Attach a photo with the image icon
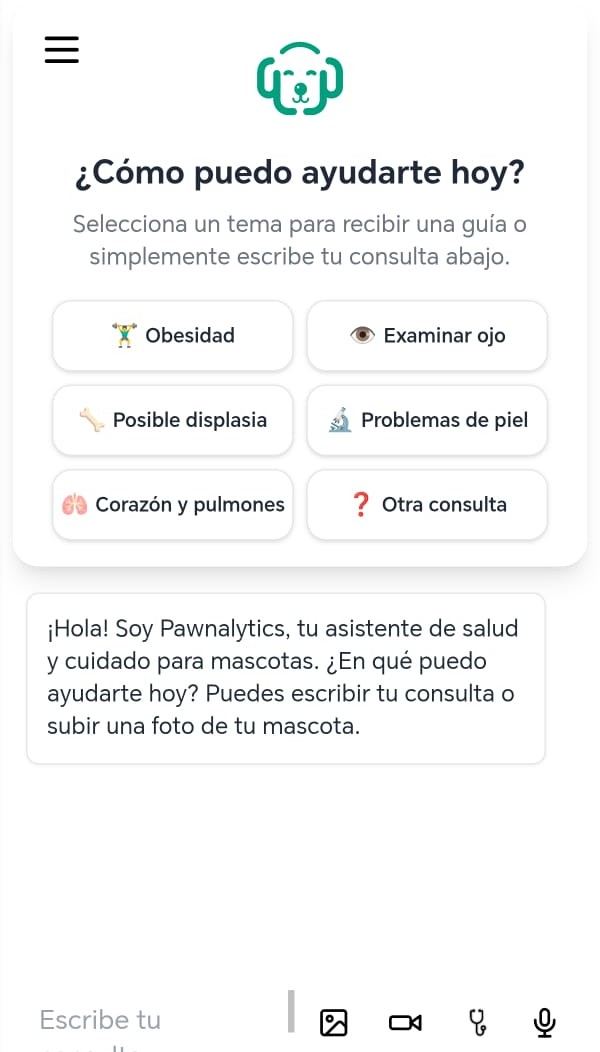Viewport: 600px width, 1052px height. (334, 1022)
